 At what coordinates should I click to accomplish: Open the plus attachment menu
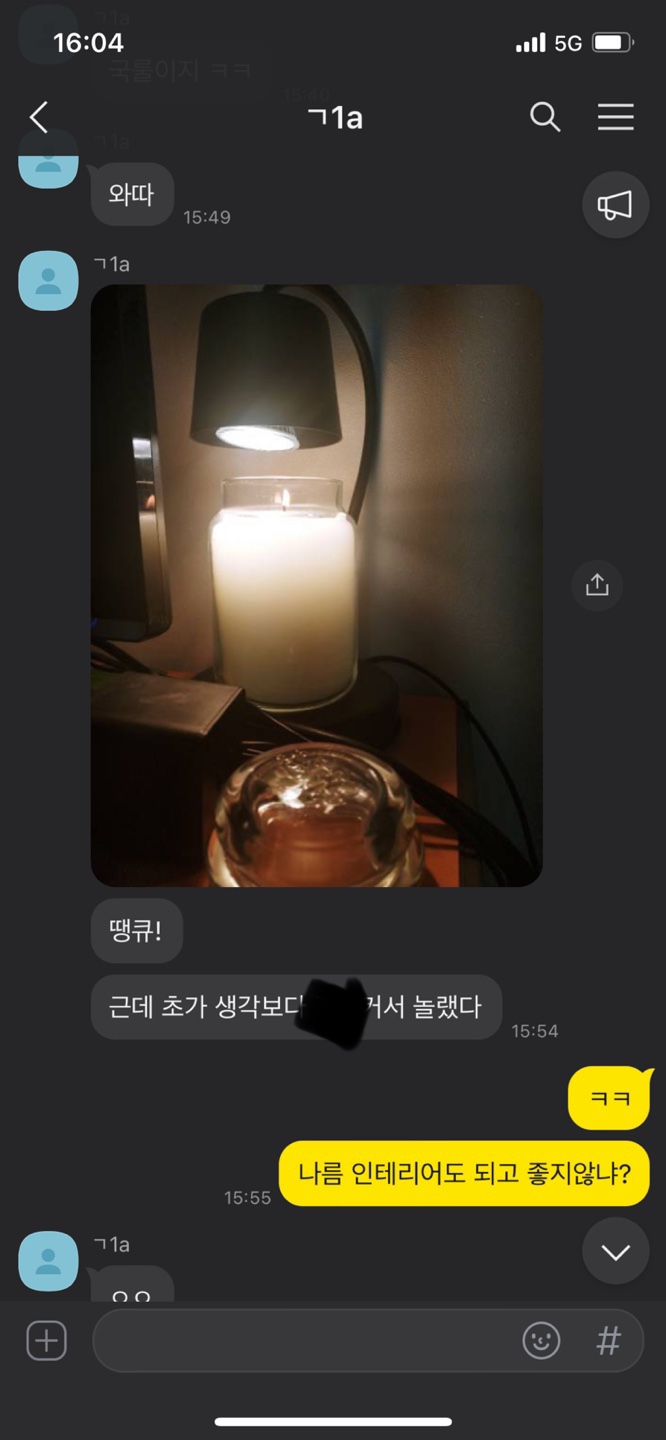pos(46,1340)
